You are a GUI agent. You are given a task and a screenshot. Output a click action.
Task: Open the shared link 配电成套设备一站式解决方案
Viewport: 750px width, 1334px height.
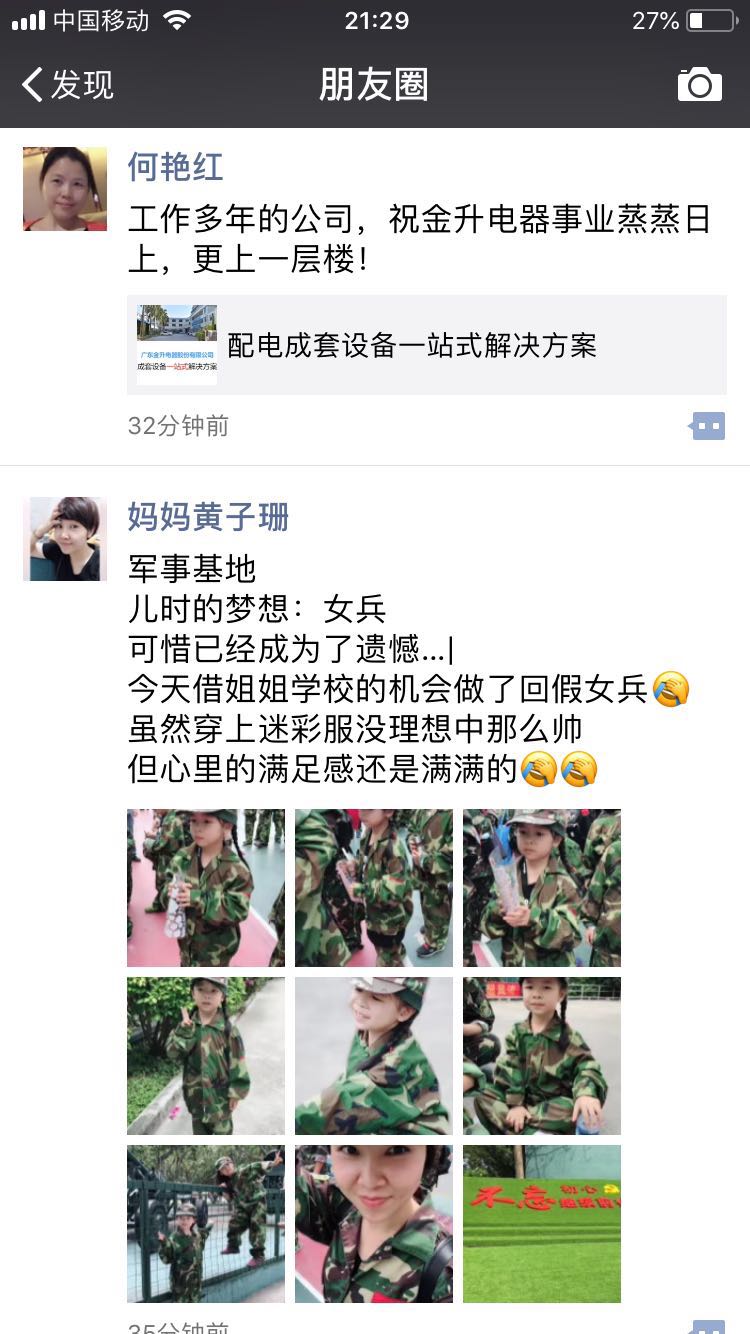click(426, 345)
